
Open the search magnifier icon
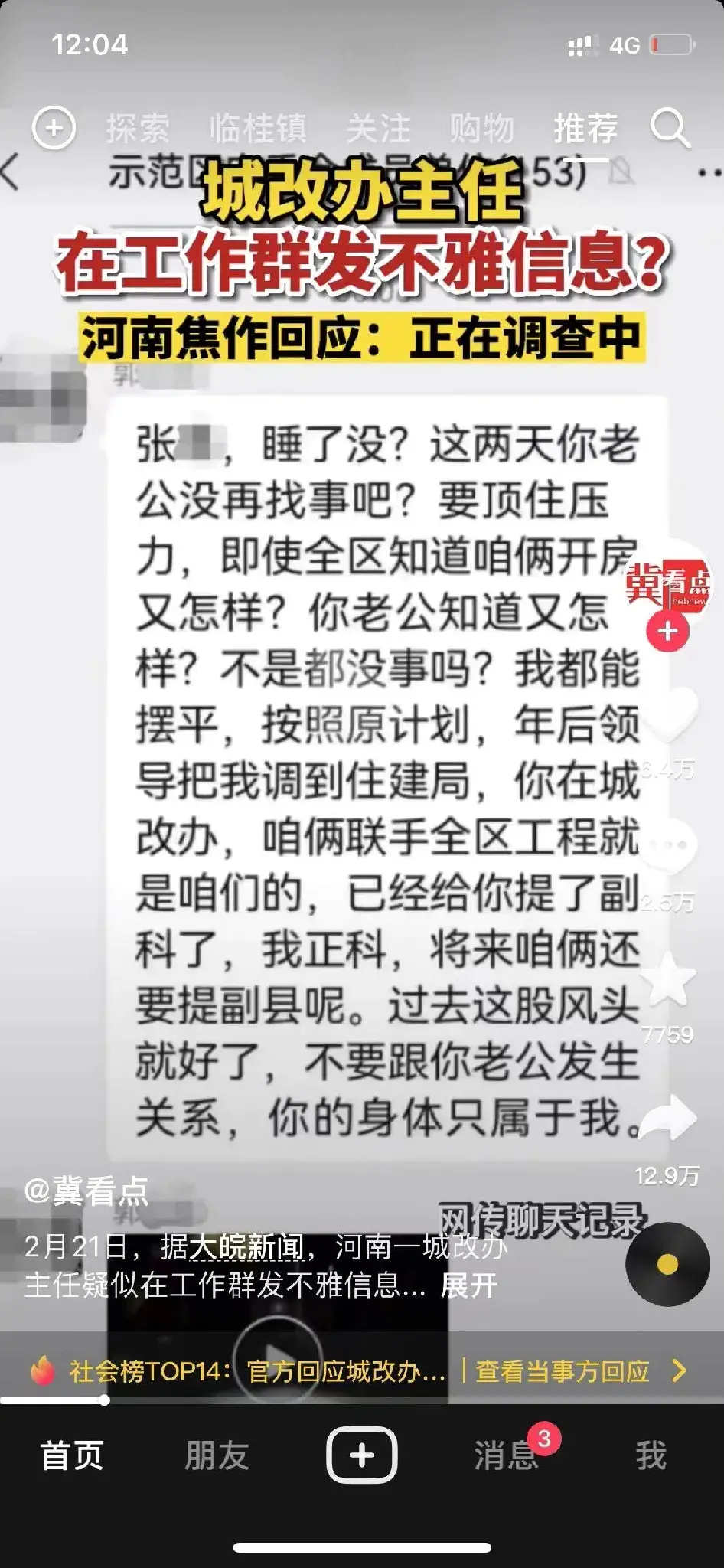coord(670,127)
